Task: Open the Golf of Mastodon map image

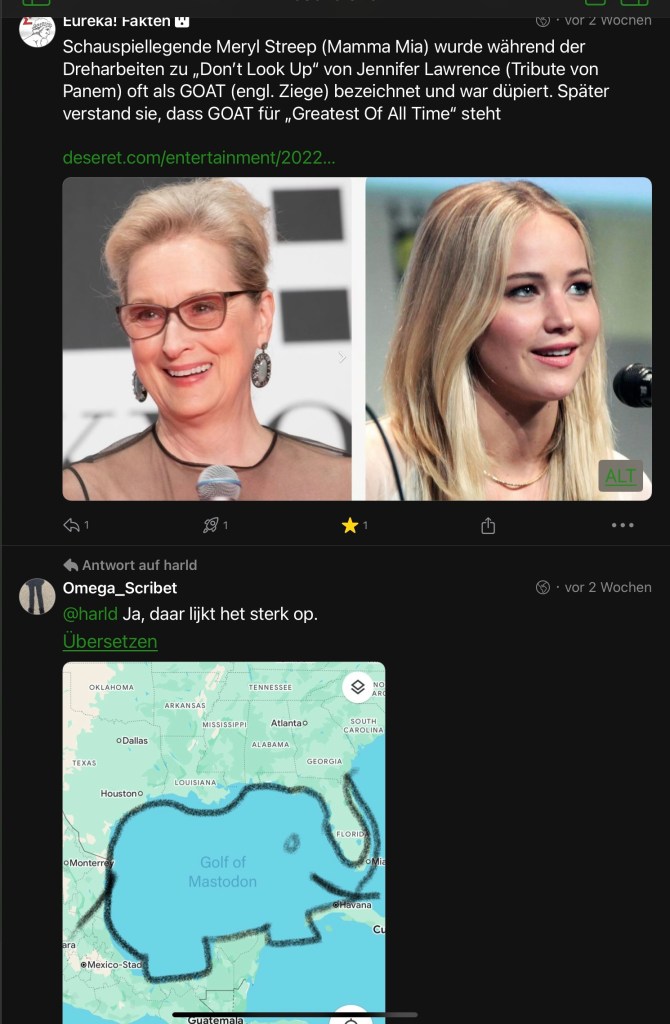Action: click(224, 840)
